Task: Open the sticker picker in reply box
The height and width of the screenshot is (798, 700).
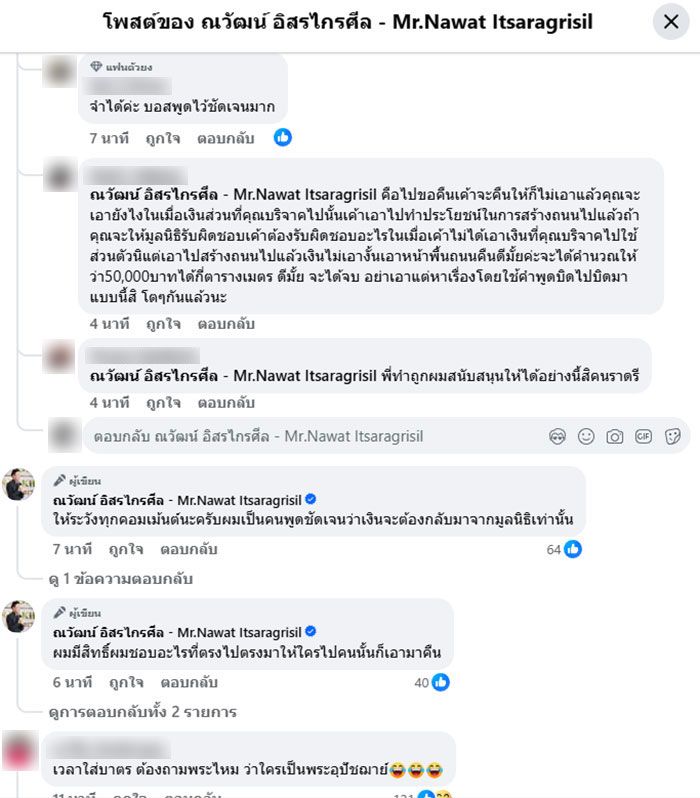Action: 672,436
